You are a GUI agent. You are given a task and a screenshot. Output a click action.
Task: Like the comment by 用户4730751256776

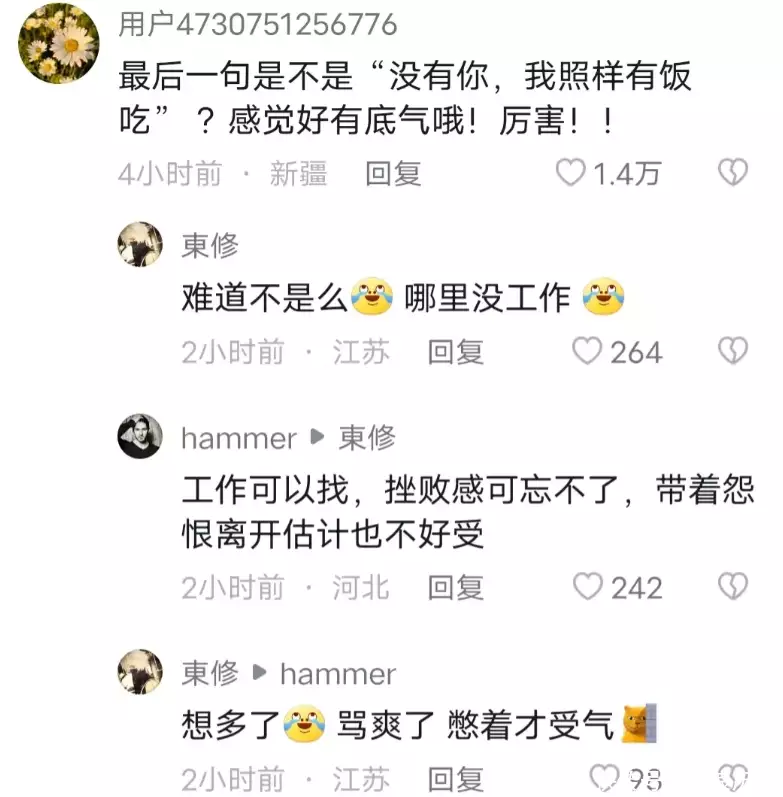571,173
